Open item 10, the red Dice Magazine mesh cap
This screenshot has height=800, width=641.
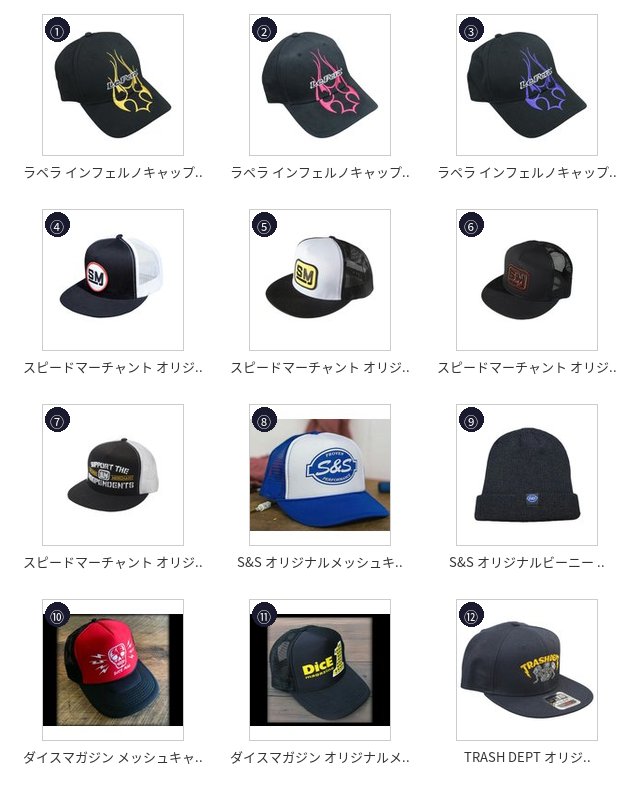coord(113,670)
